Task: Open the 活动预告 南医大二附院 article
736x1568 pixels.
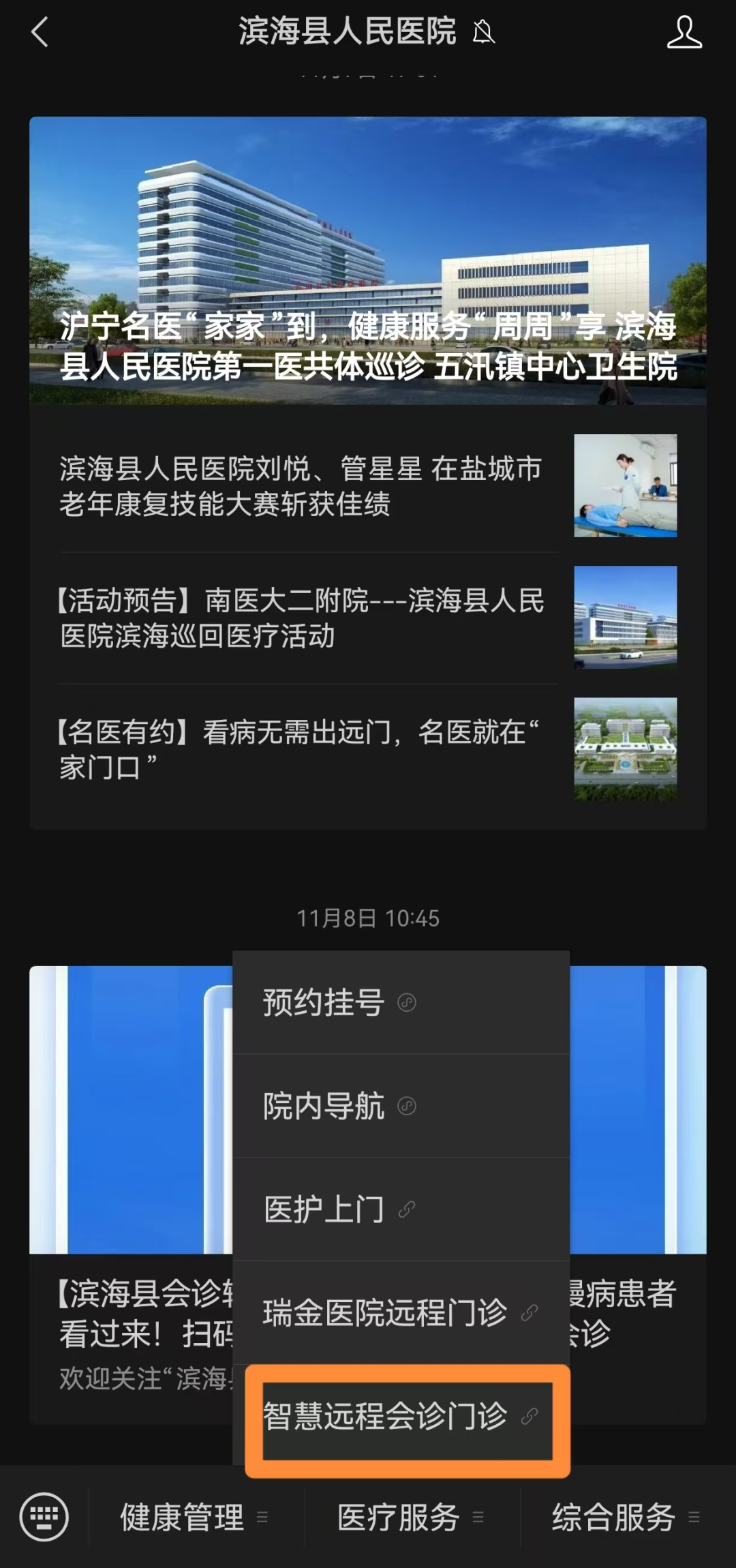Action: (x=368, y=618)
